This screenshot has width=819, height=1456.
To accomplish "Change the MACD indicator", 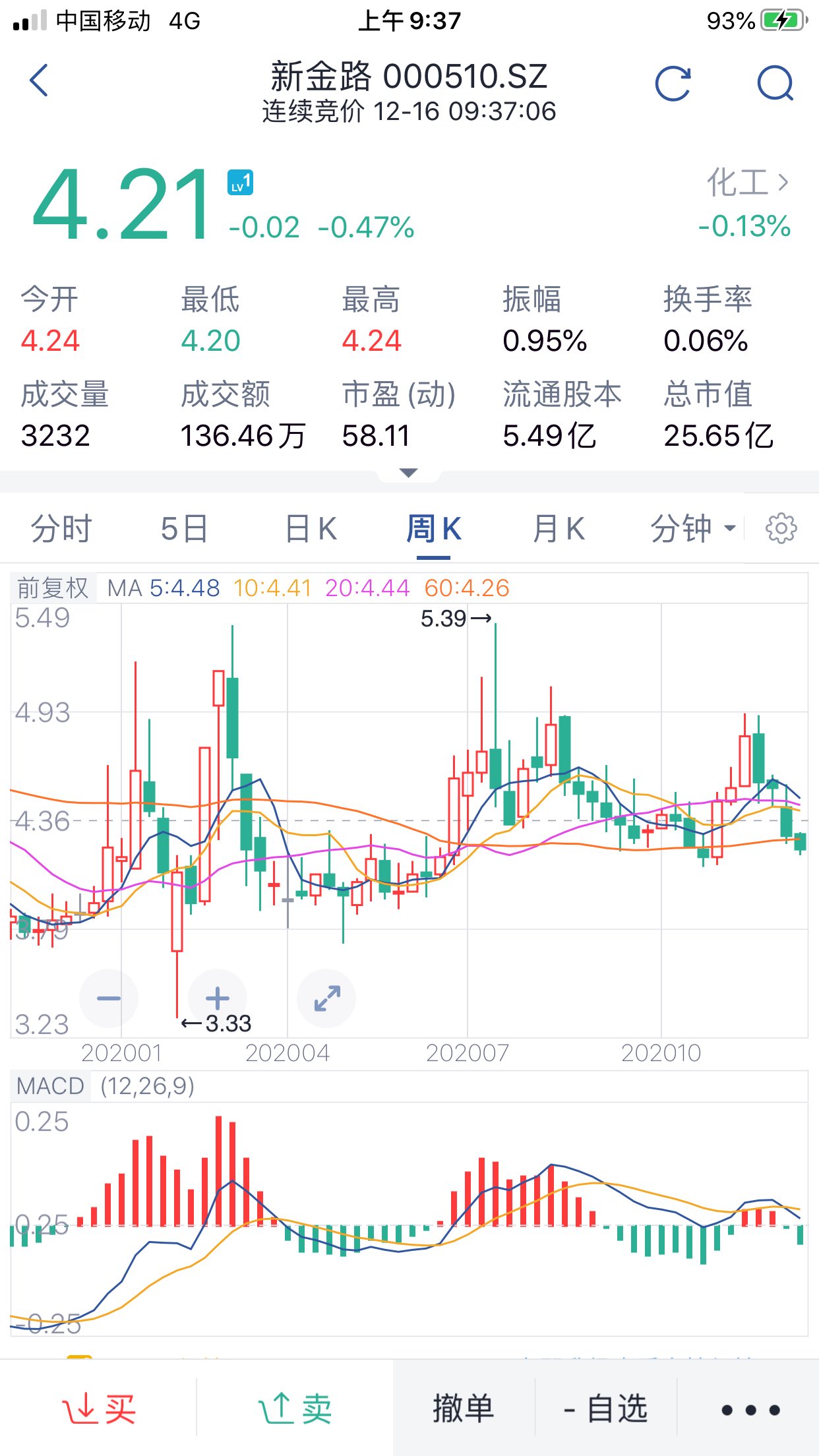I will click(x=50, y=1086).
